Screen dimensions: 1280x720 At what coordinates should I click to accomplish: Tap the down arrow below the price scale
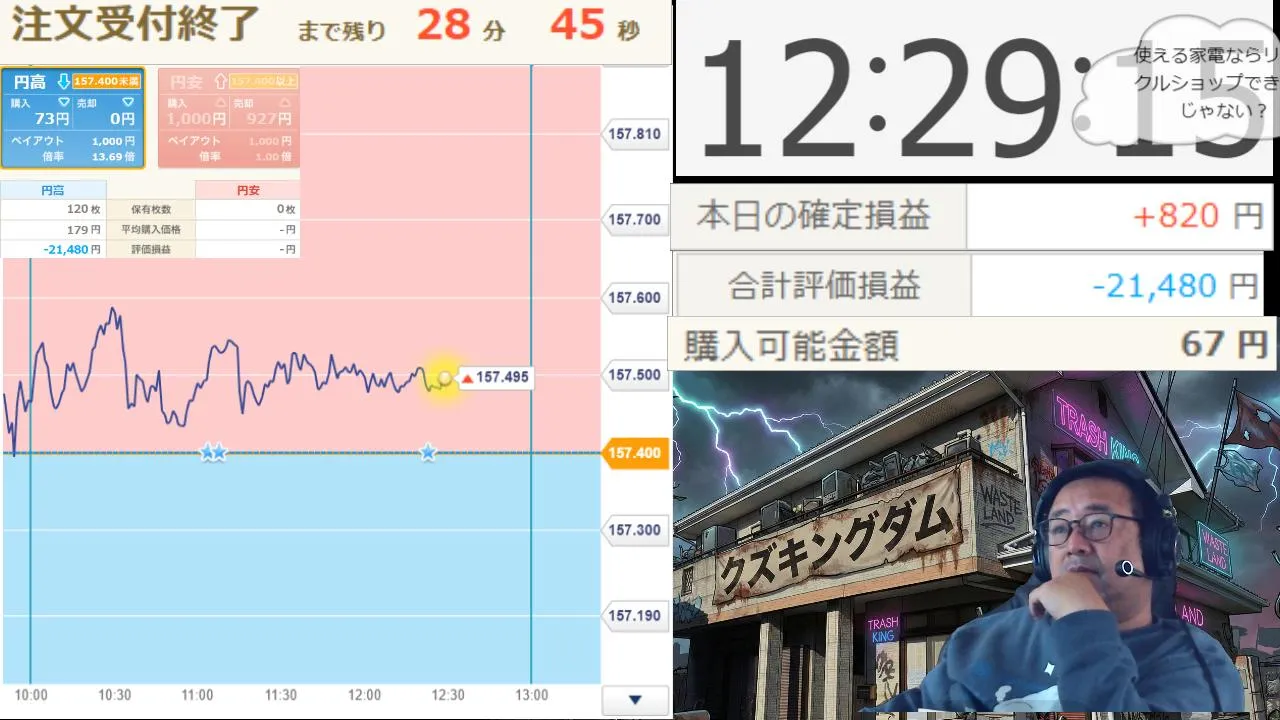[635, 699]
